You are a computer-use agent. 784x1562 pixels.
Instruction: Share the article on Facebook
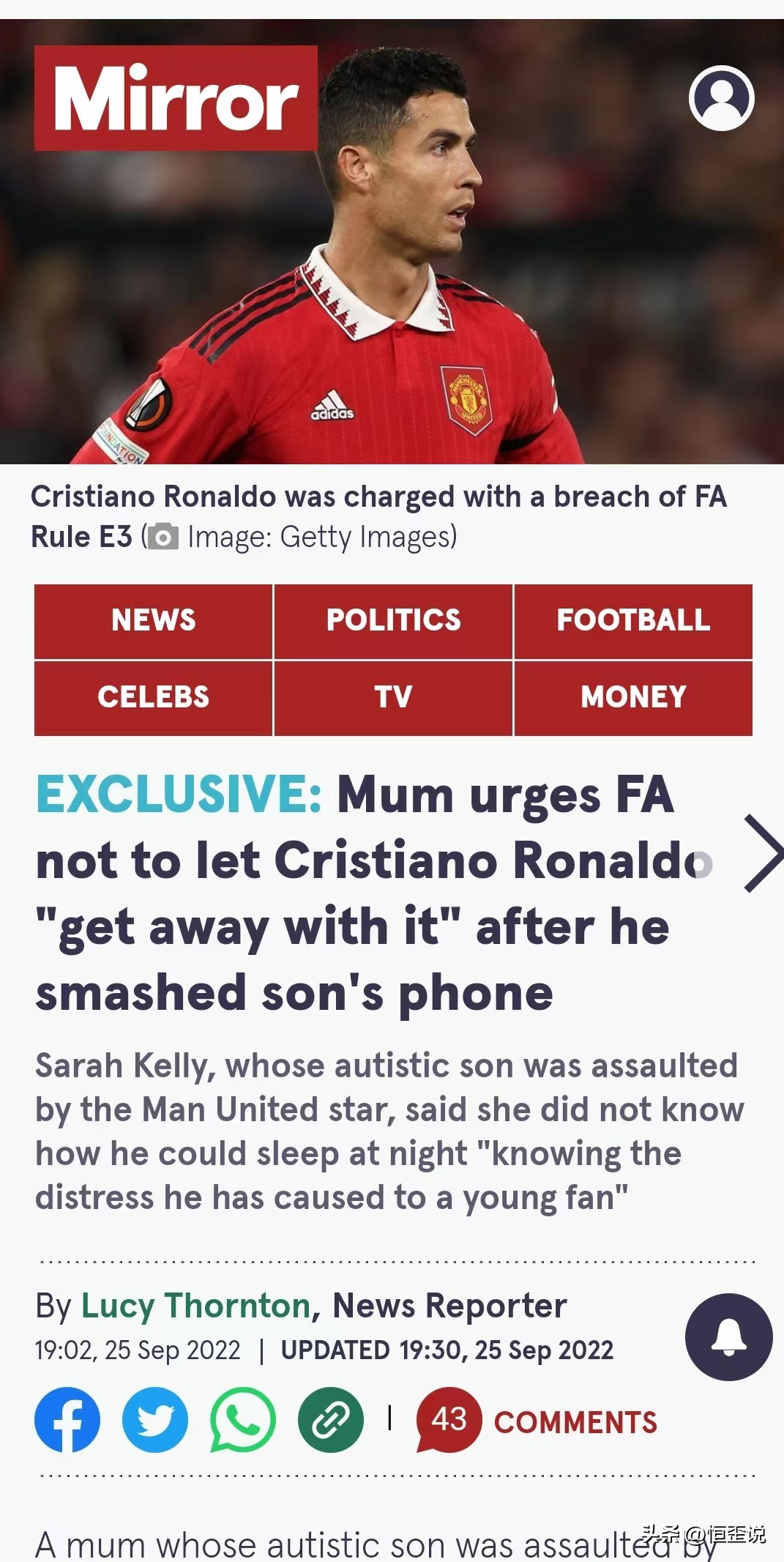coord(67,1420)
